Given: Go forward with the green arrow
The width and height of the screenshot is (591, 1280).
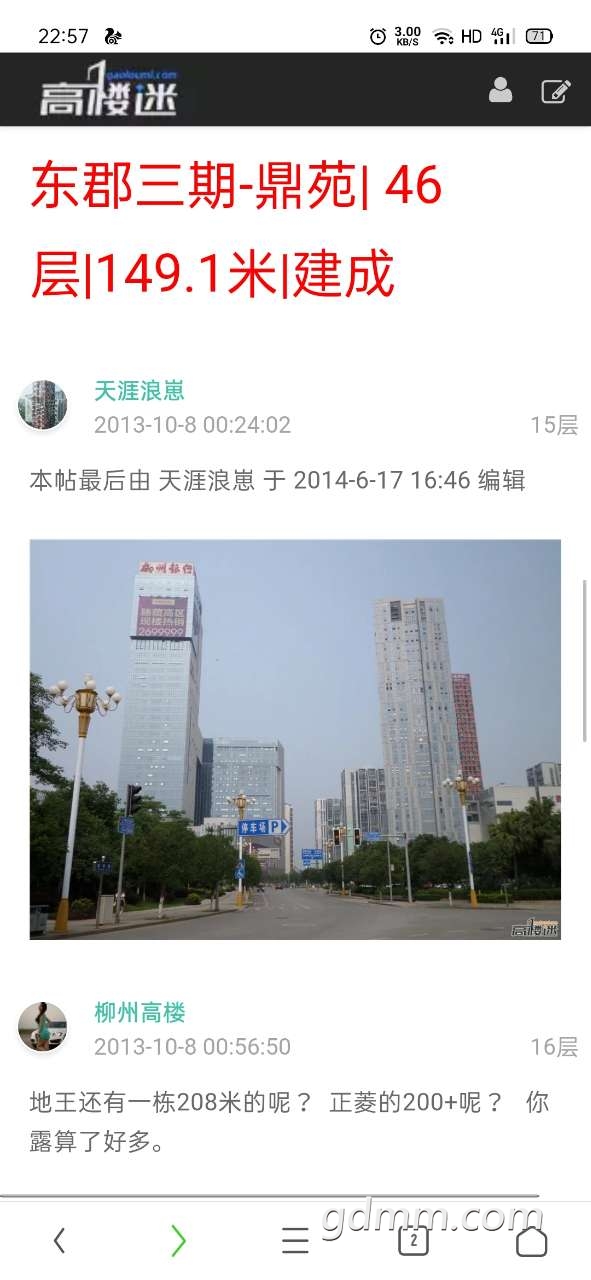Looking at the screenshot, I should pos(178,1241).
